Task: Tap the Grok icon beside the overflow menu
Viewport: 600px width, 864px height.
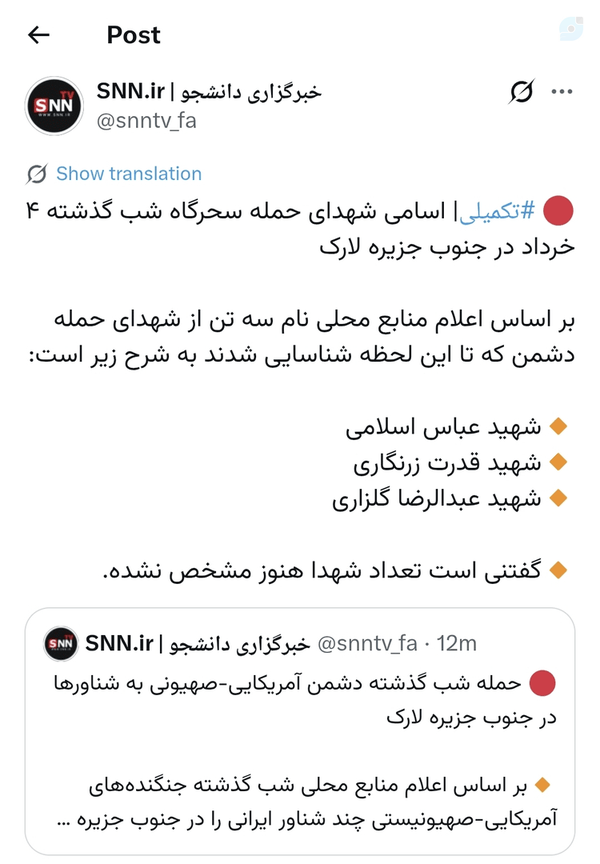Action: 521,91
